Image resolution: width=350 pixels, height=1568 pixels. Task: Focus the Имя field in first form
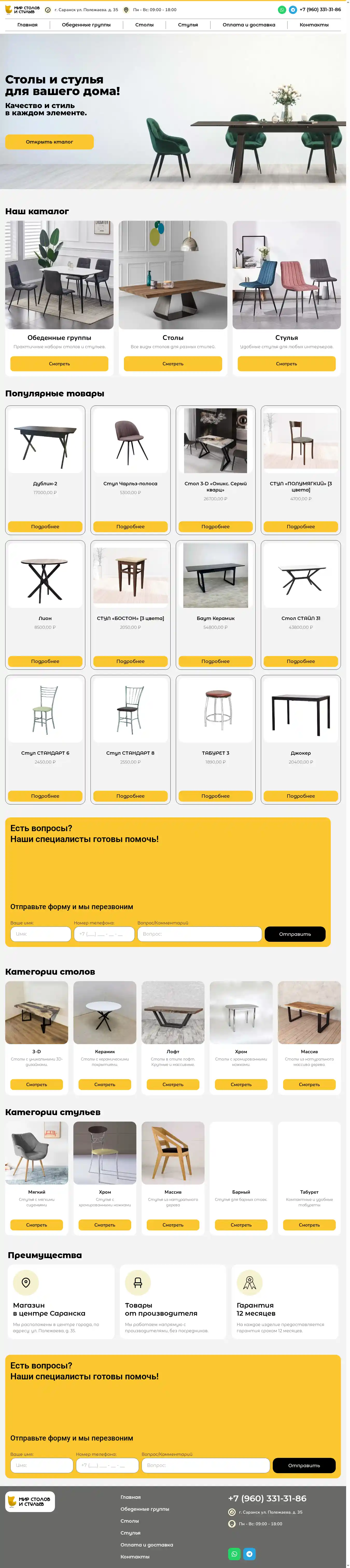tap(41, 934)
